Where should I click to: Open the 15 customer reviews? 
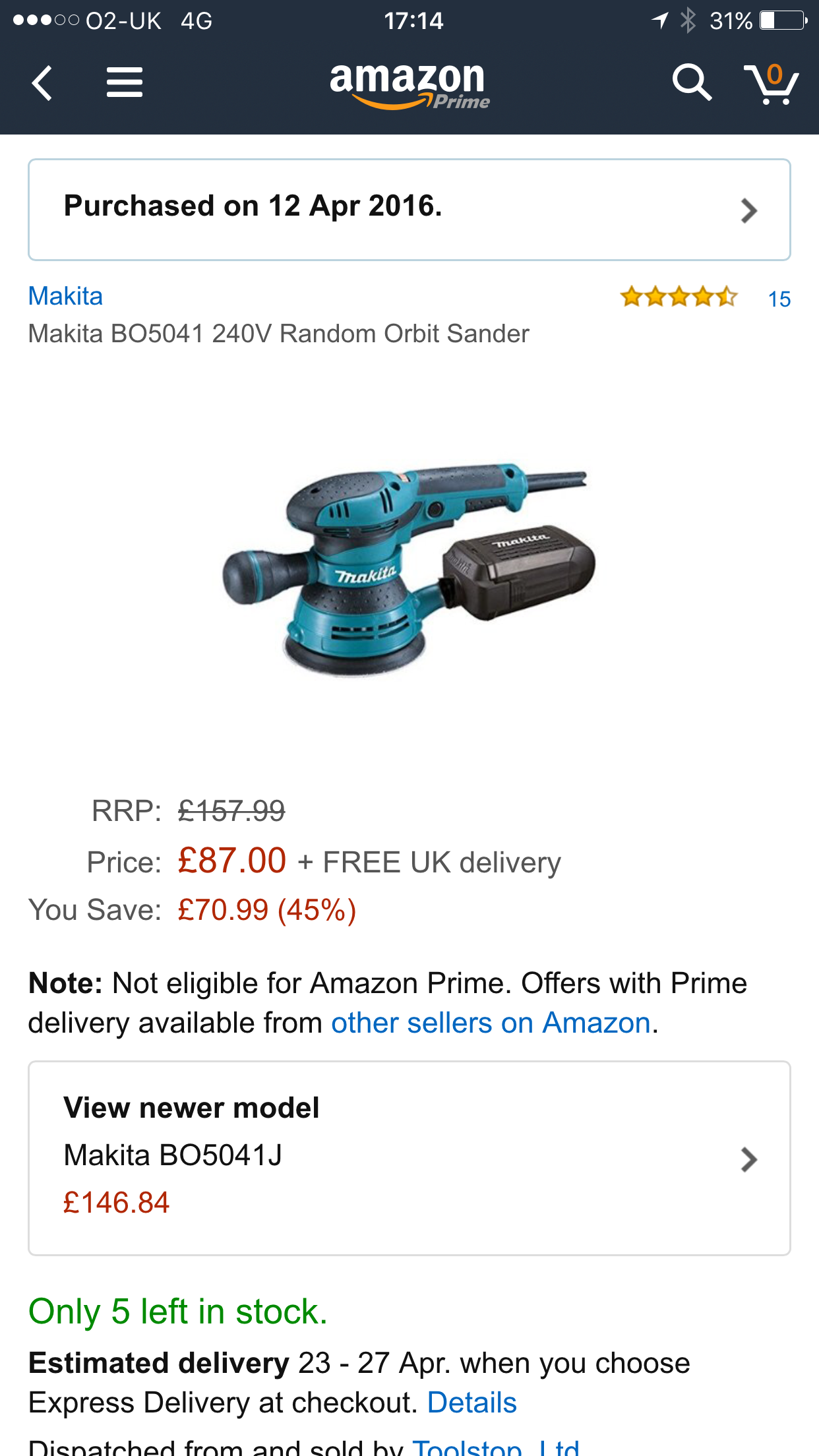(779, 299)
